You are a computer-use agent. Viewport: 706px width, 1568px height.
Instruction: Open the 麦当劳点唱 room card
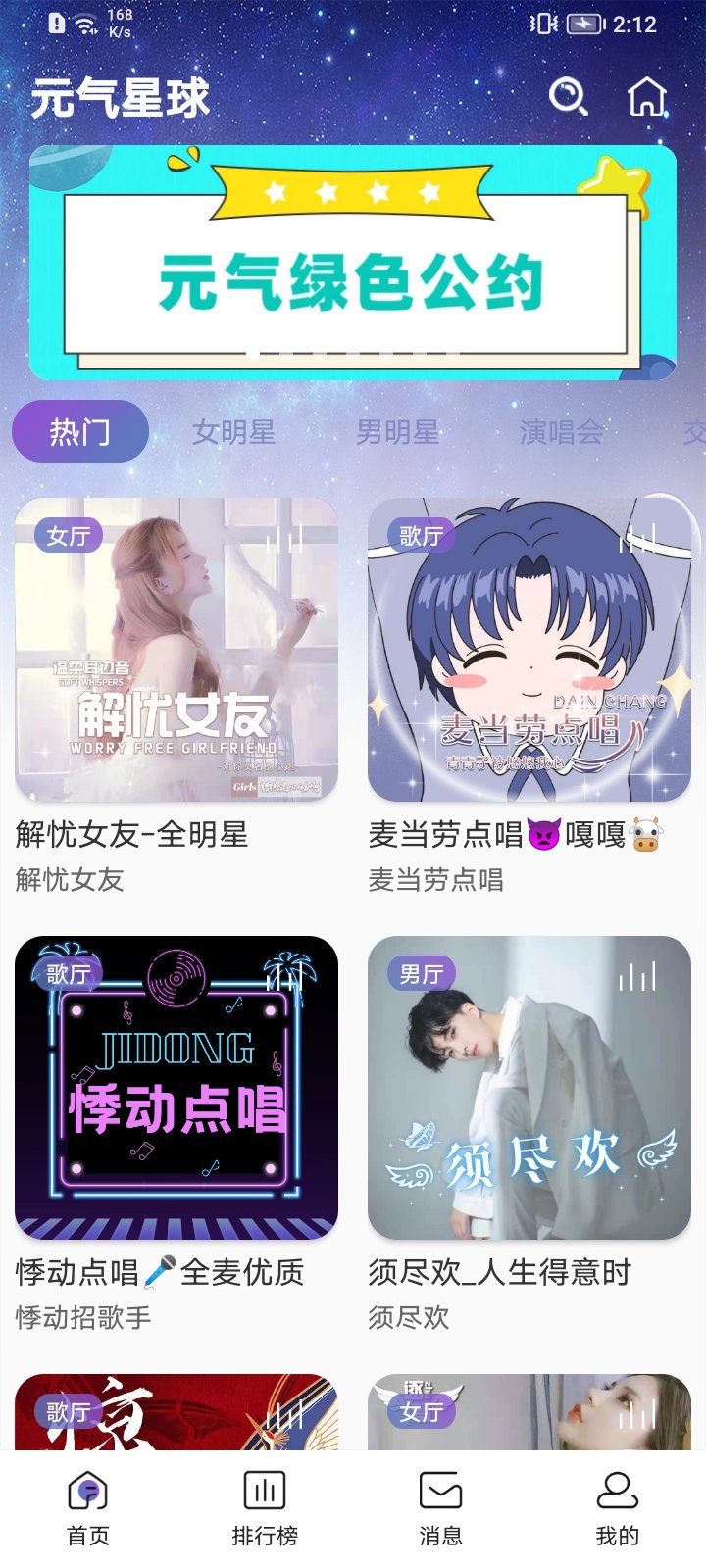point(529,697)
